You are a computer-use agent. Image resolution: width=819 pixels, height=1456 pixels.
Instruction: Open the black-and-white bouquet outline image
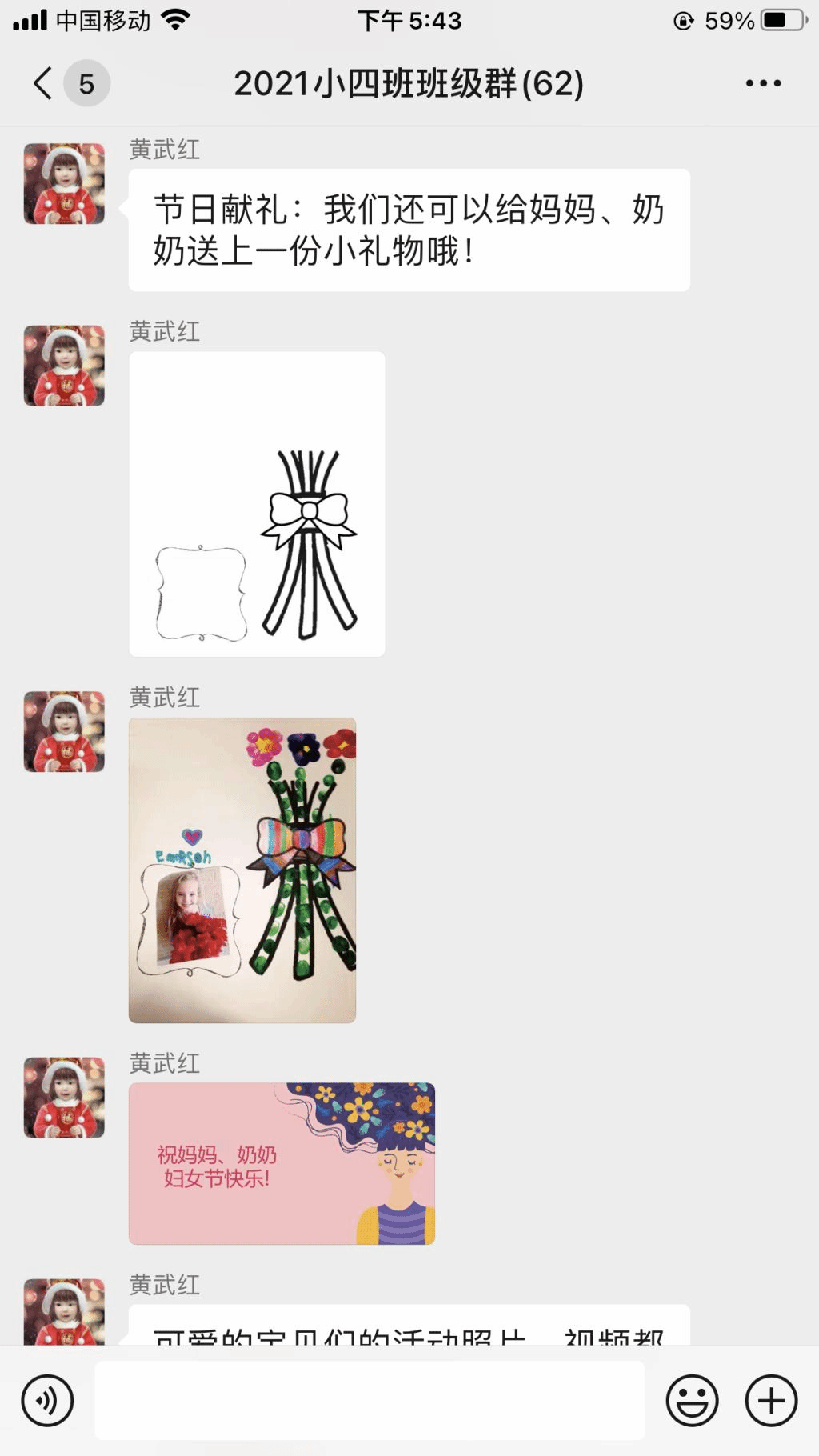[257, 504]
